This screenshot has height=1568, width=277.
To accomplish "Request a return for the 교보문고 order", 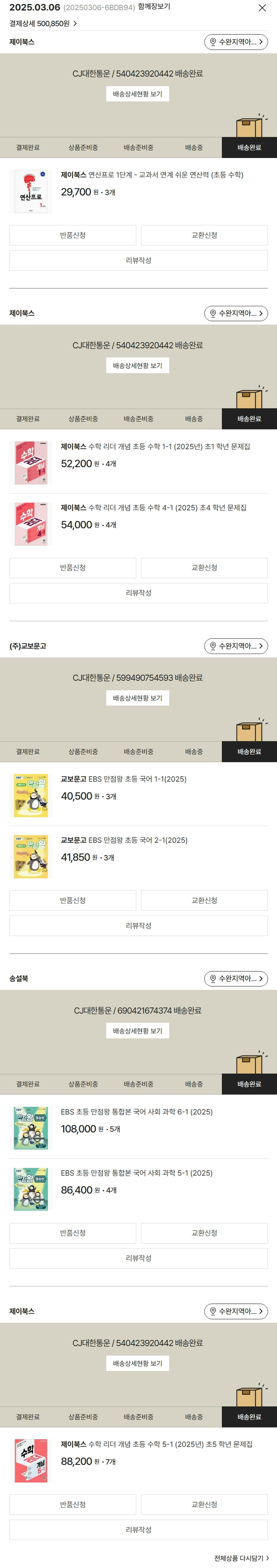I will (72, 900).
